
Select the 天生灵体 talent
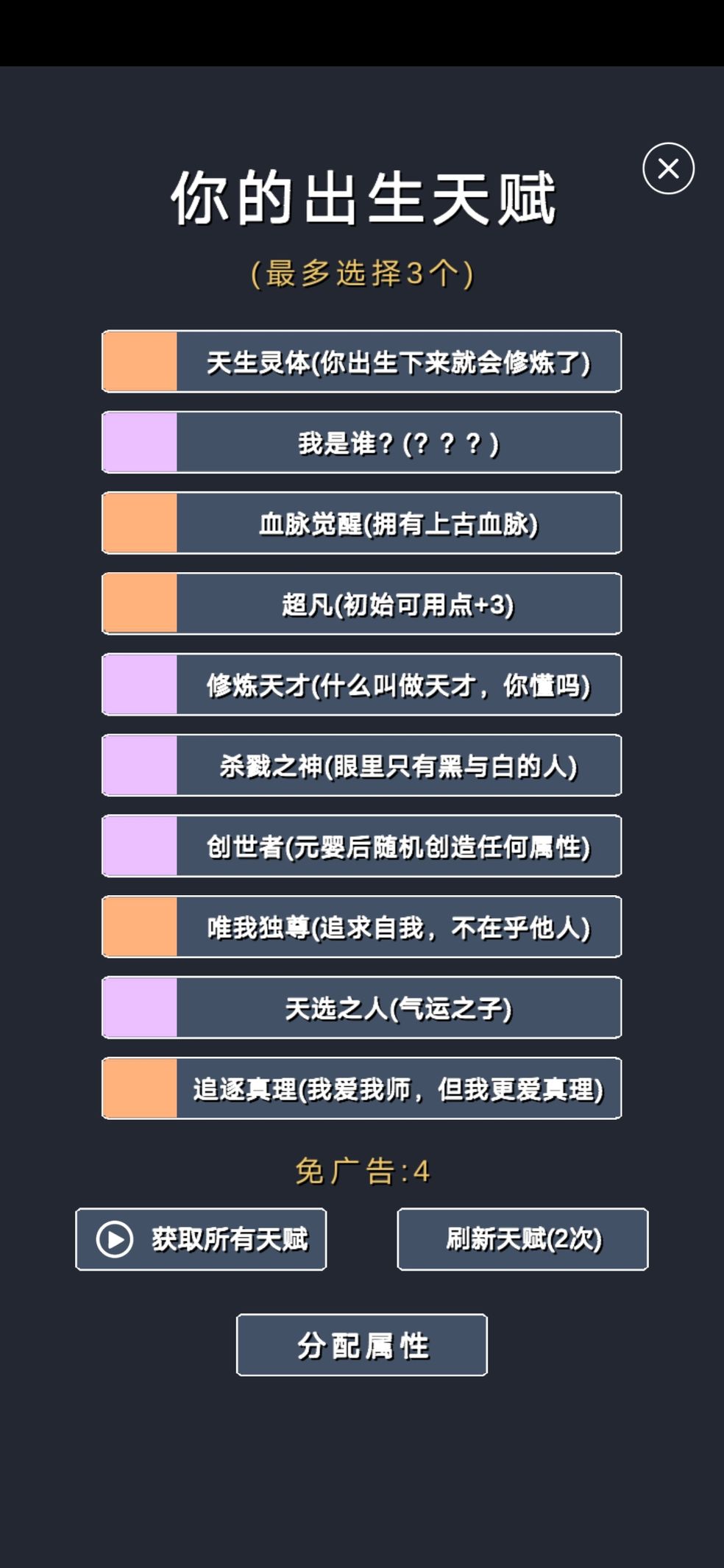pyautogui.click(x=361, y=361)
